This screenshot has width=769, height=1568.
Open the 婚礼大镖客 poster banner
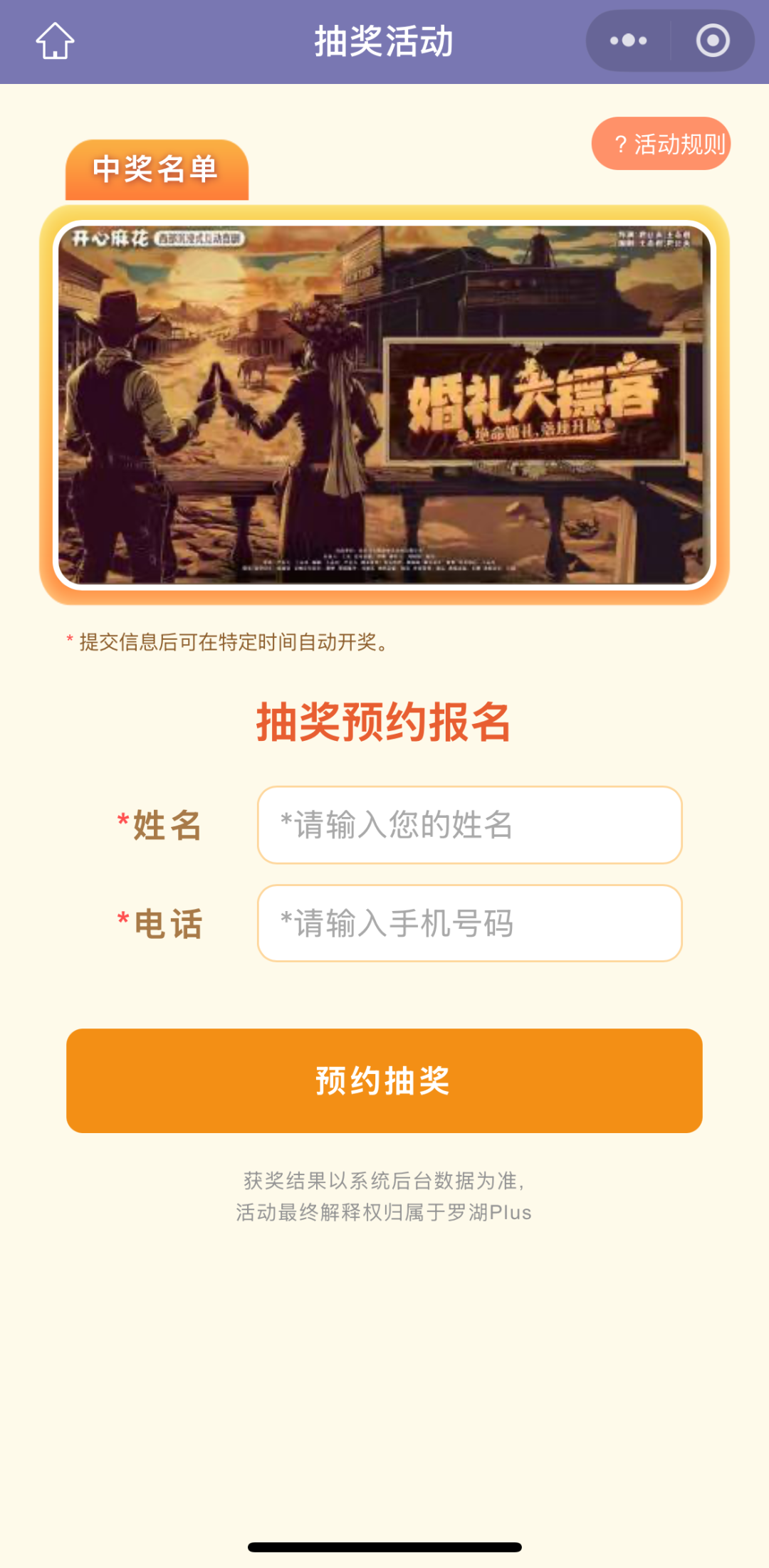[x=384, y=405]
